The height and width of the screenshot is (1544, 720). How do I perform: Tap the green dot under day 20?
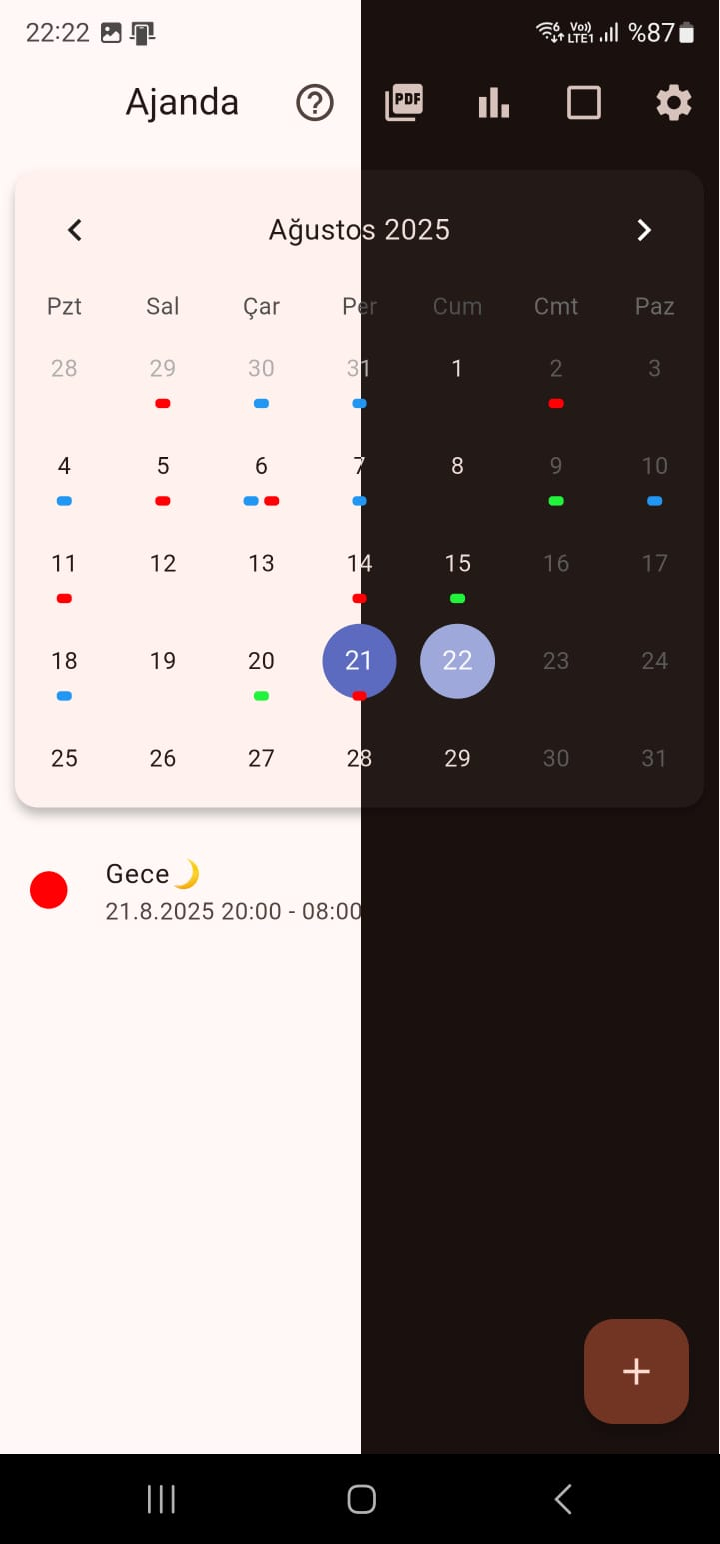[x=261, y=696]
